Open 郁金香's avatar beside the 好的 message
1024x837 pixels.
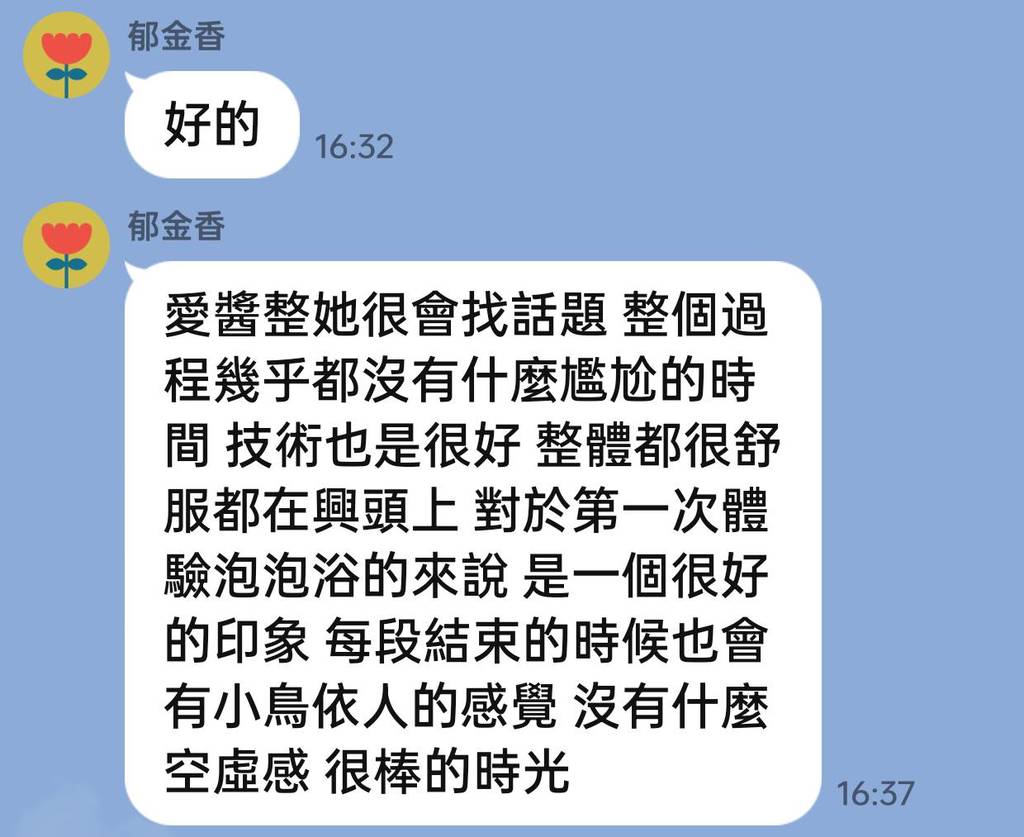click(66, 55)
